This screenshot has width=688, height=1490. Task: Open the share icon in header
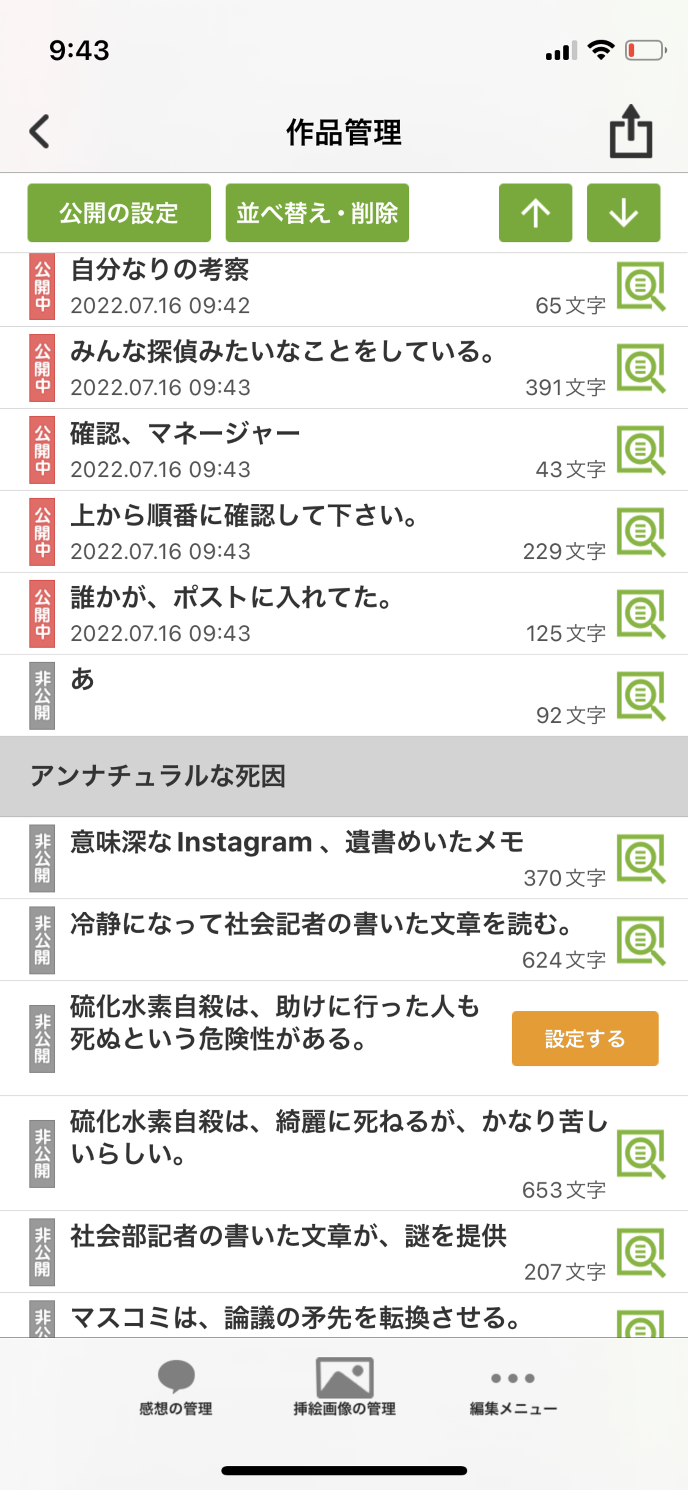(x=631, y=133)
